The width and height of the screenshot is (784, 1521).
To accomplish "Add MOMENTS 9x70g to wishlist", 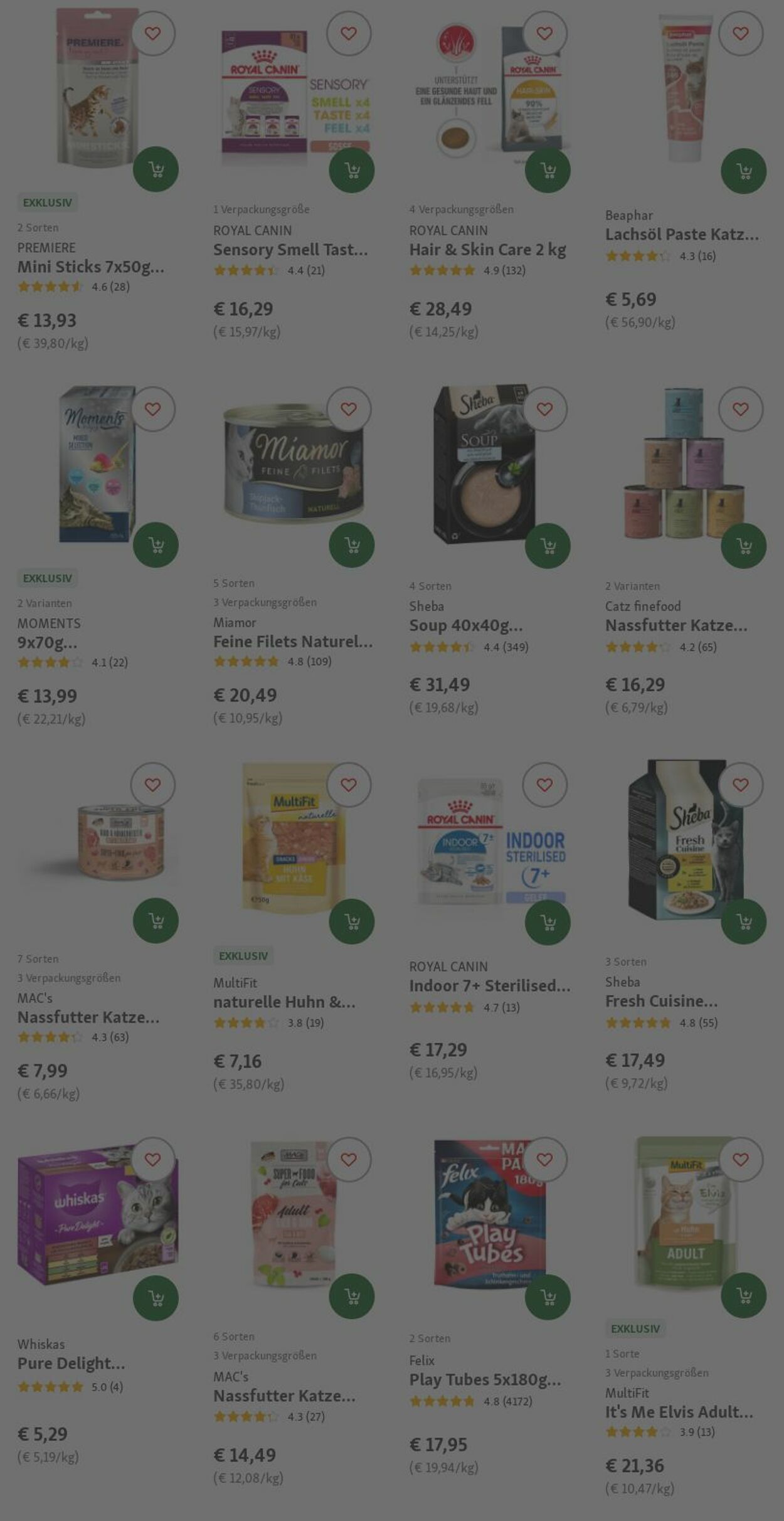I will click(x=152, y=409).
